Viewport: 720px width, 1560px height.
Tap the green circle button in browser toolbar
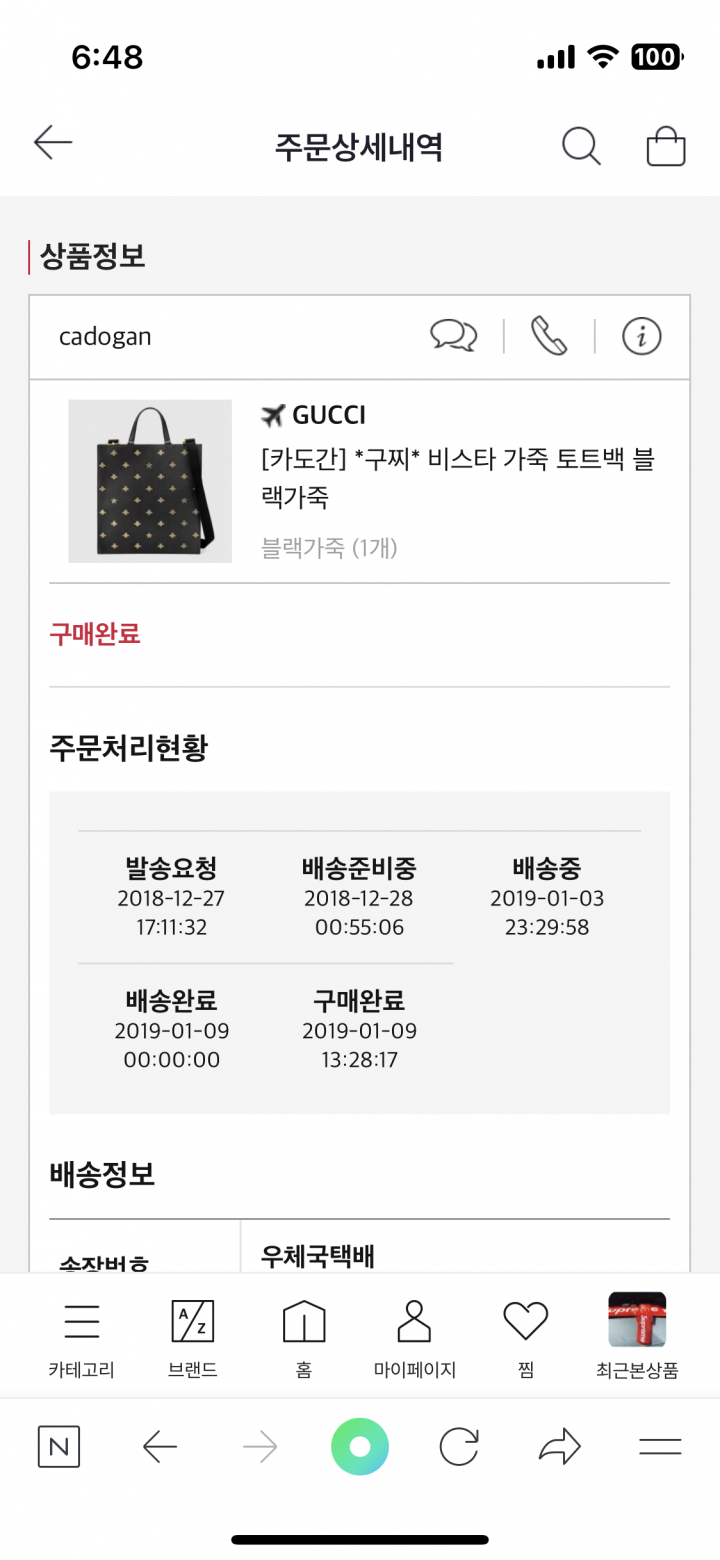[360, 1446]
